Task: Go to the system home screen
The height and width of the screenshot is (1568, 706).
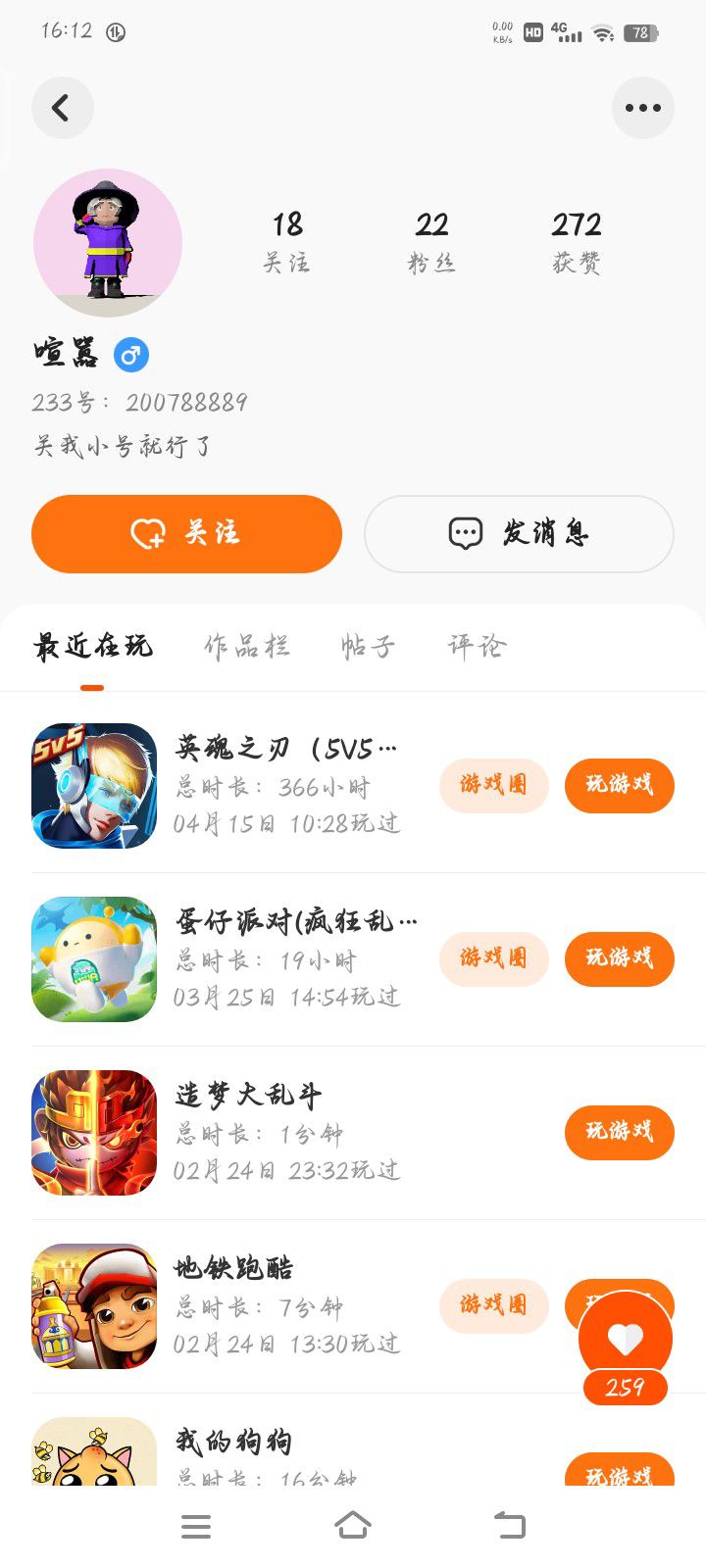Action: [x=353, y=1525]
